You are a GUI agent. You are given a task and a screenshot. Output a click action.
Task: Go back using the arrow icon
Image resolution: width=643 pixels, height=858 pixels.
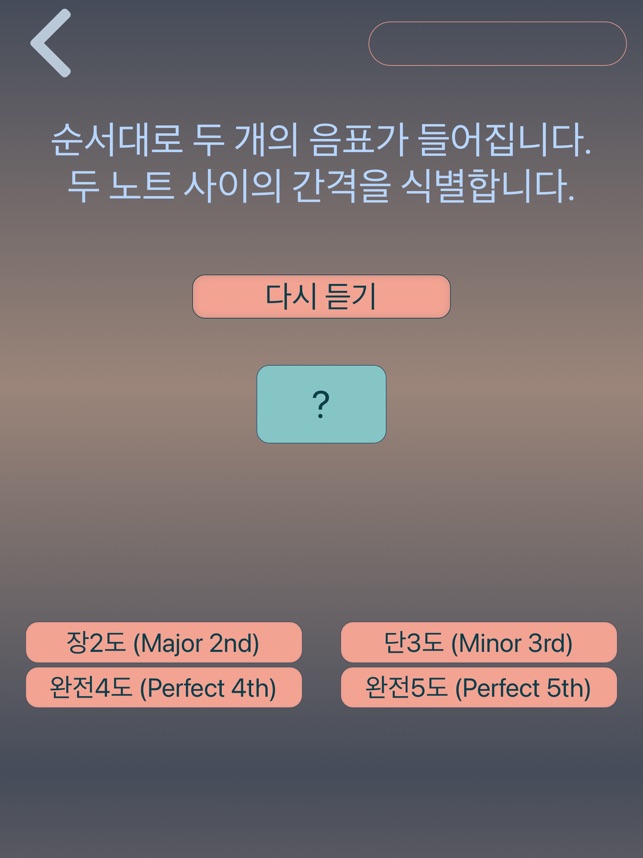pyautogui.click(x=51, y=43)
